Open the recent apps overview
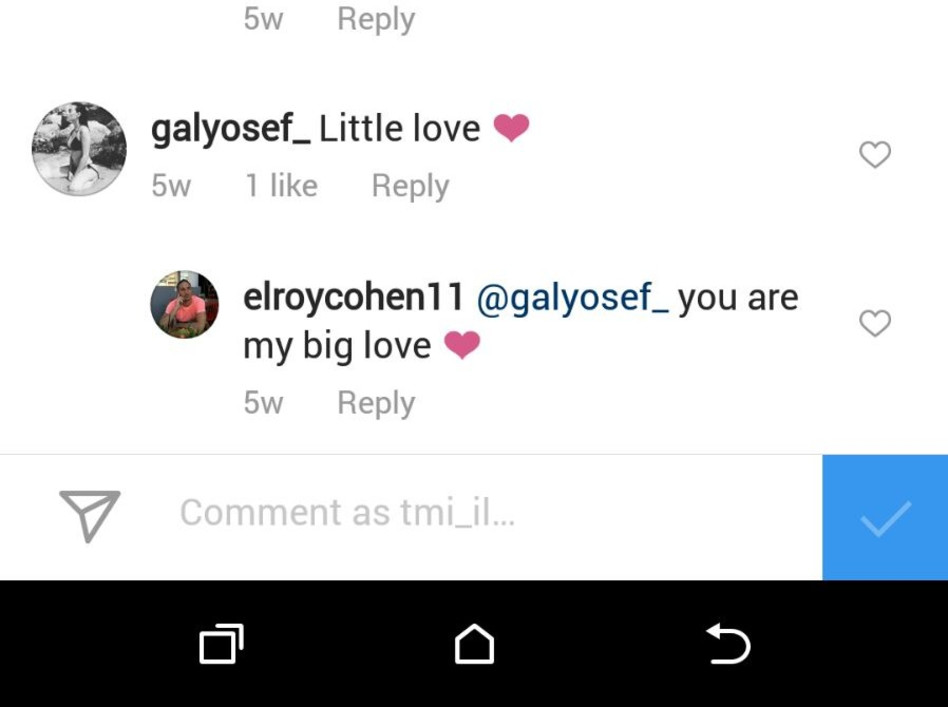This screenshot has height=707, width=948. click(221, 644)
